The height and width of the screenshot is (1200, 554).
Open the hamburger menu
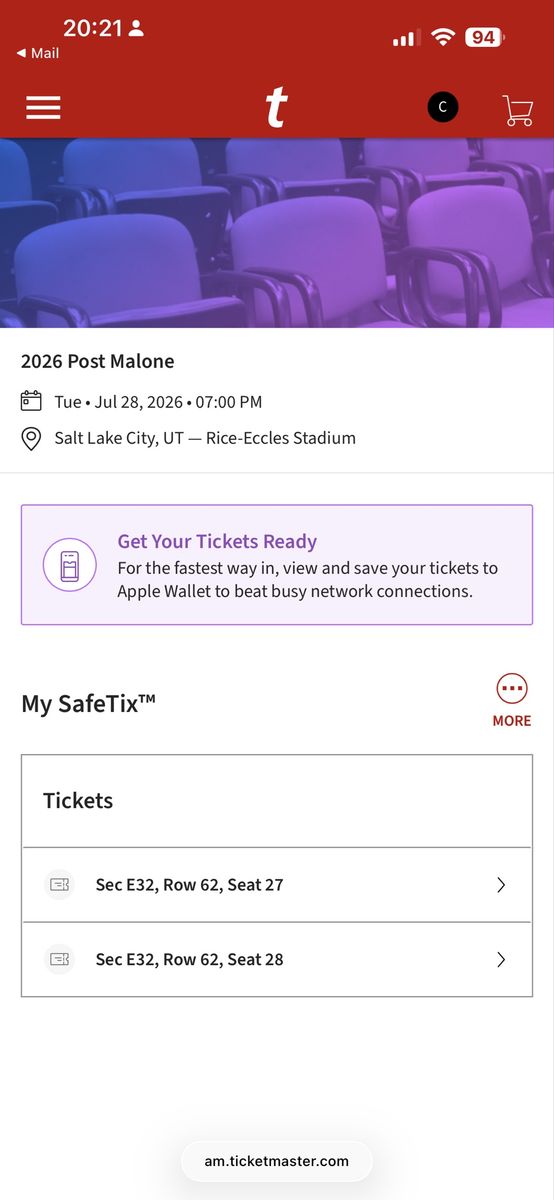click(x=43, y=108)
